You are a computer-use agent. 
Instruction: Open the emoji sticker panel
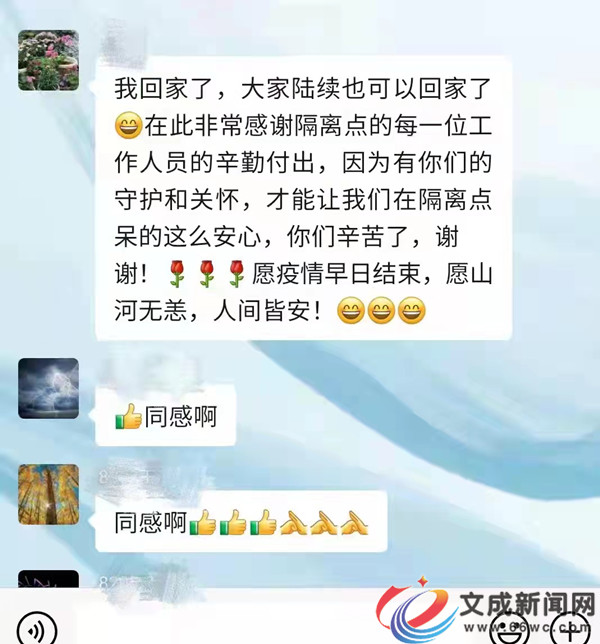pos(510,630)
